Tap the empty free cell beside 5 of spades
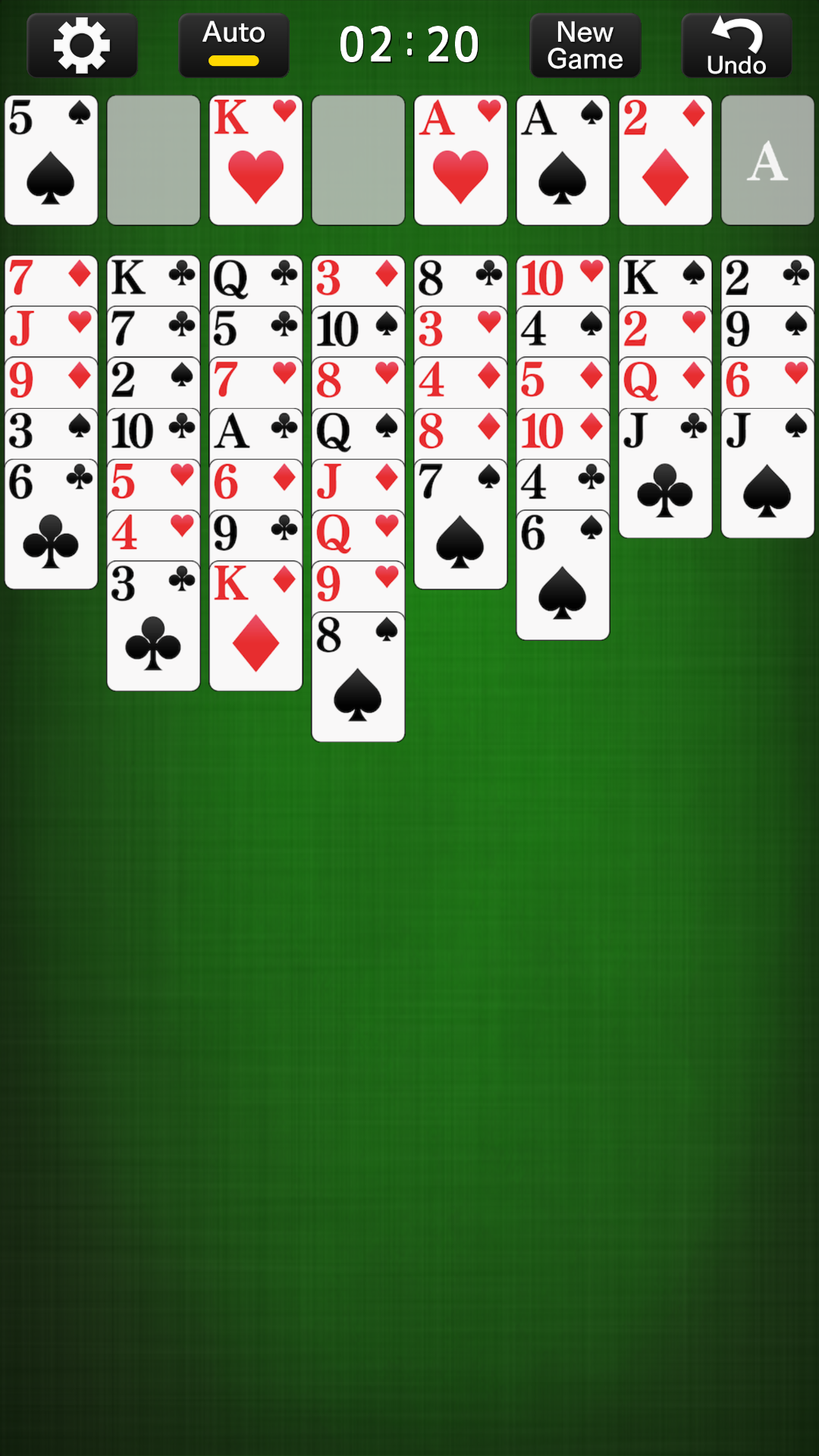 coord(153,160)
